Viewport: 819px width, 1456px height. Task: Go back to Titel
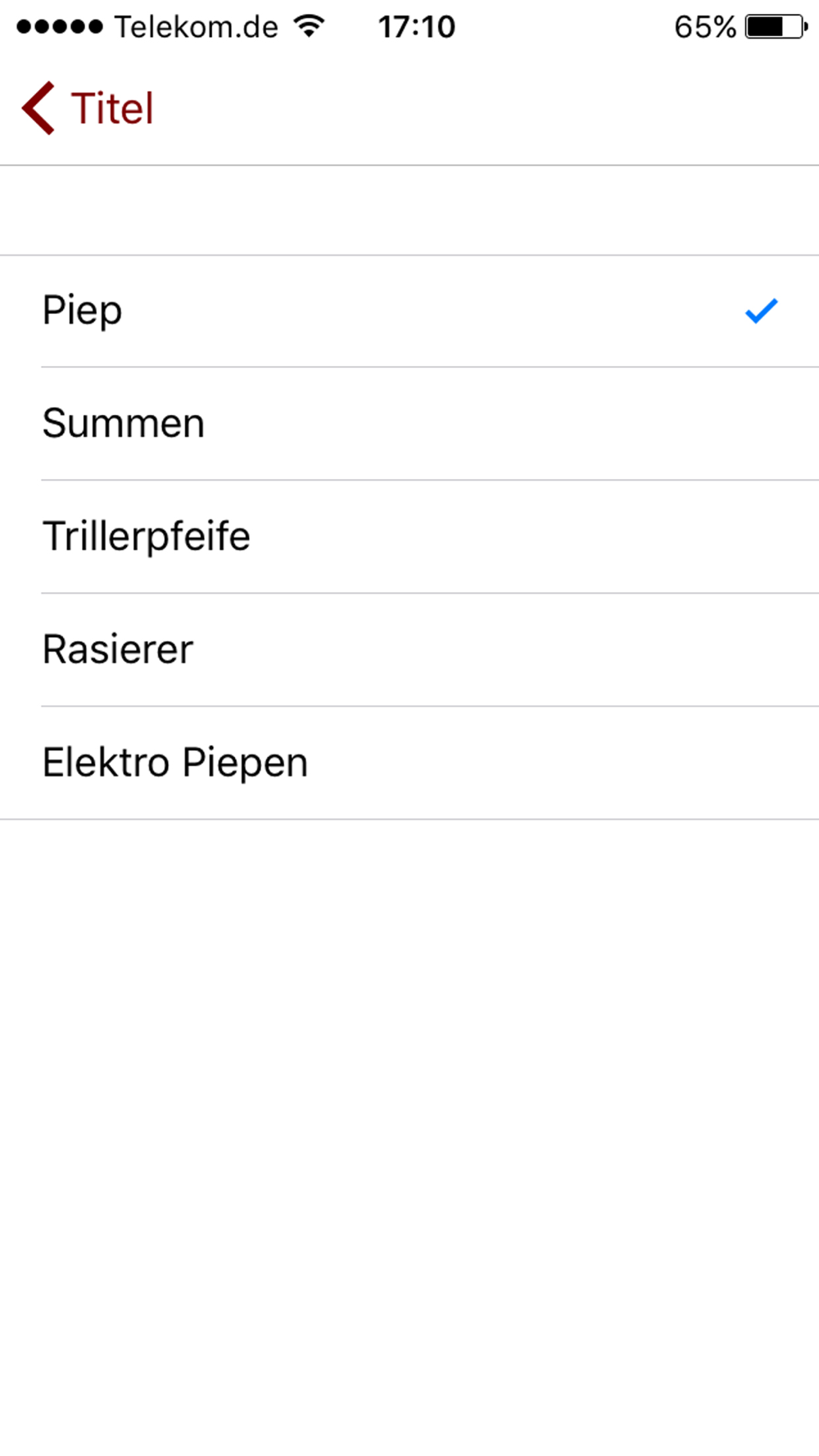point(88,108)
